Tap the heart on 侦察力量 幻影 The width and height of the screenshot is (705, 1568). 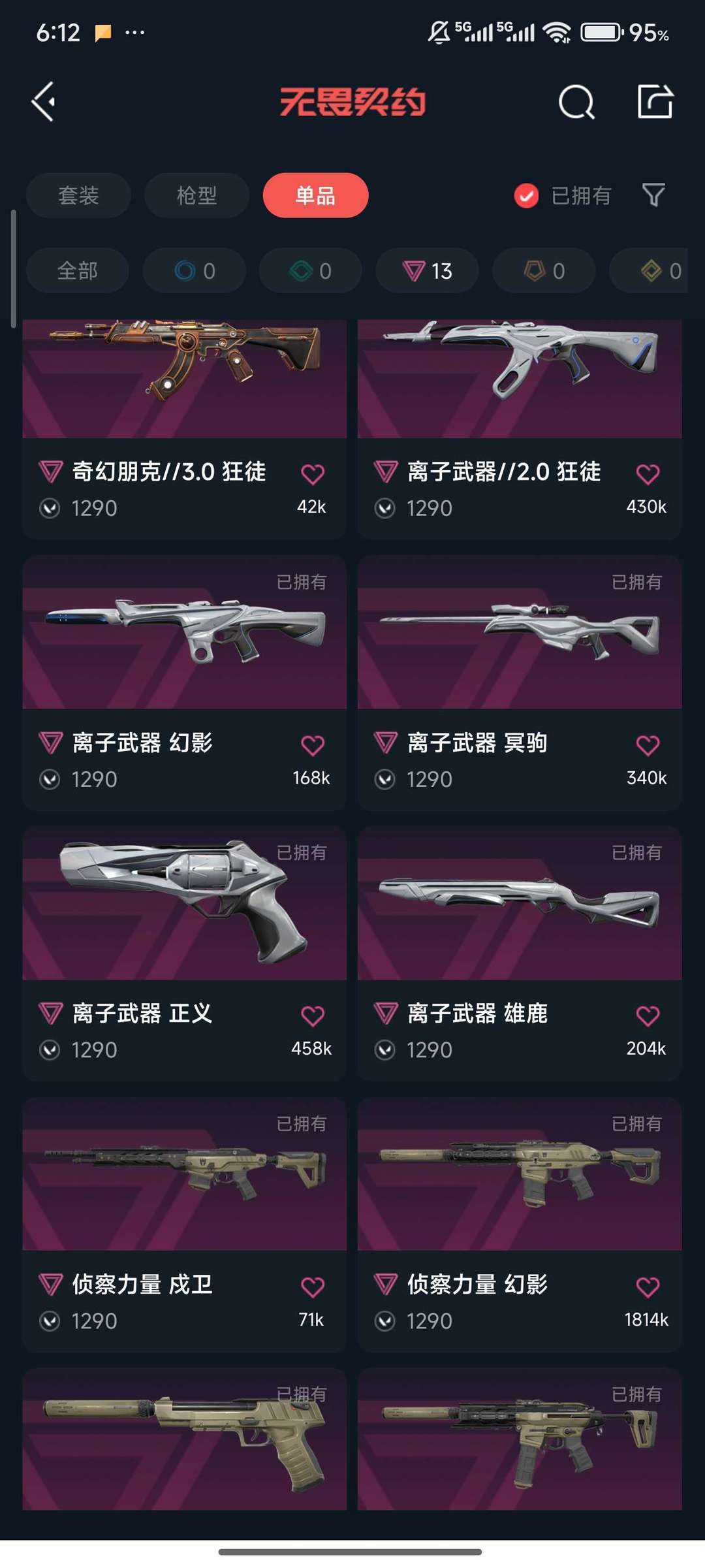(648, 1287)
